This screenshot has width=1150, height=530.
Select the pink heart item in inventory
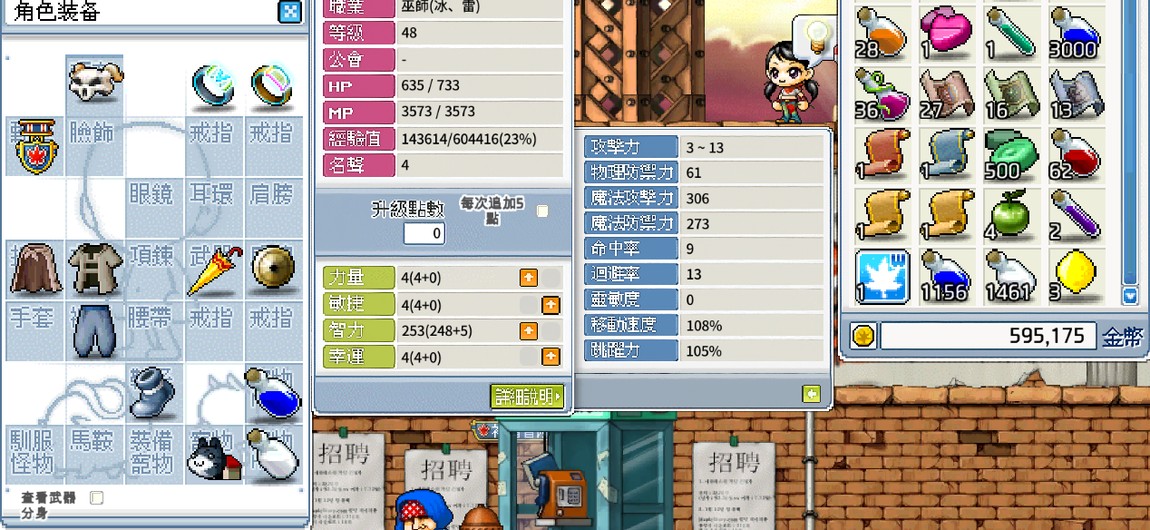pos(945,33)
